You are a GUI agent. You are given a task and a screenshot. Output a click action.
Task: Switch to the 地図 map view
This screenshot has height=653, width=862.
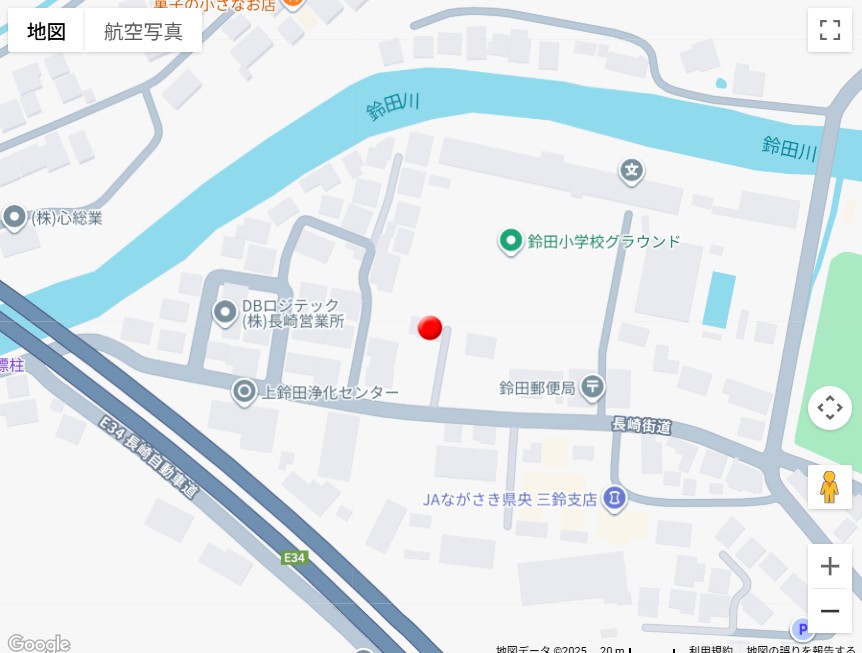46,31
